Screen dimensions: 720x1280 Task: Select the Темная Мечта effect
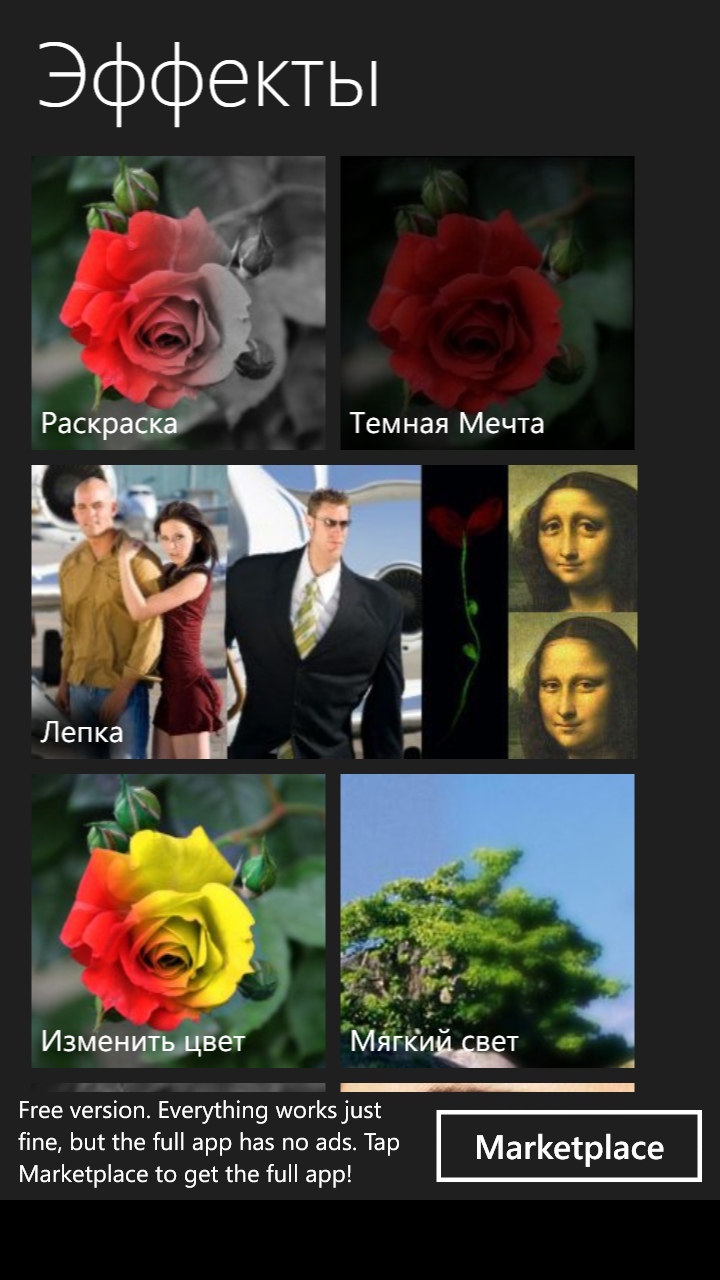pyautogui.click(x=487, y=302)
